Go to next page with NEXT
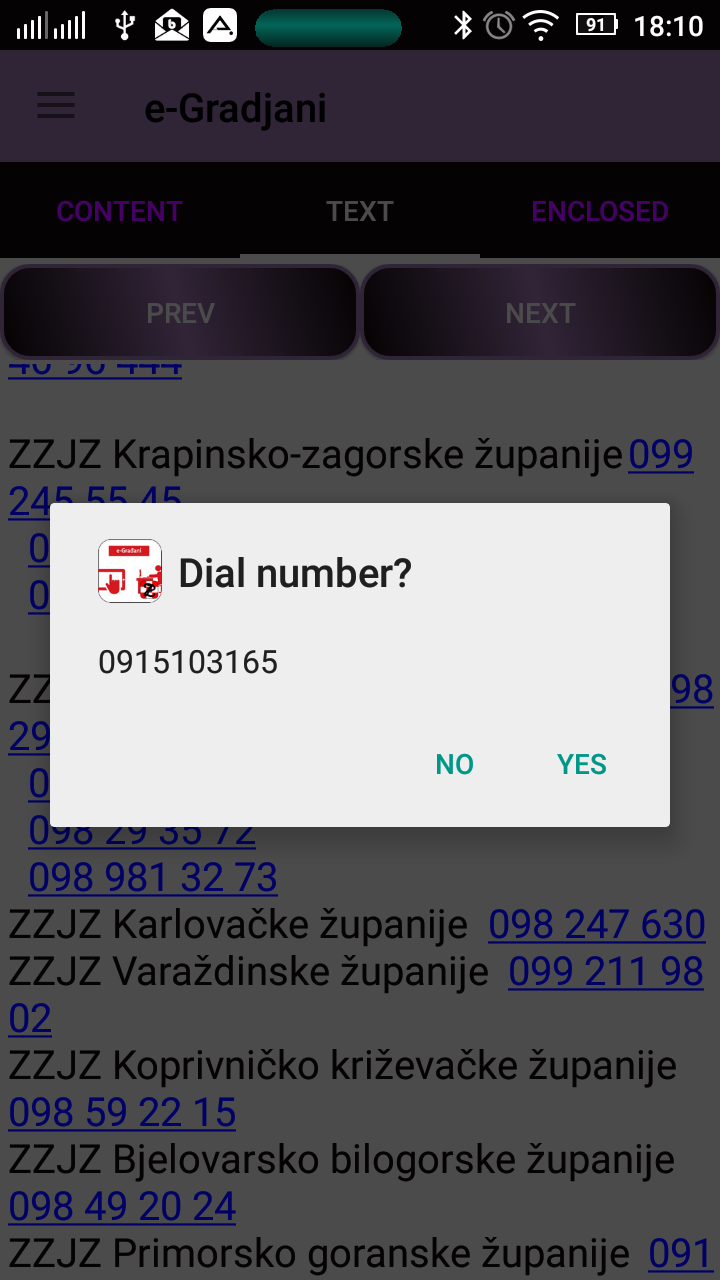Image resolution: width=720 pixels, height=1280 pixels. (540, 313)
